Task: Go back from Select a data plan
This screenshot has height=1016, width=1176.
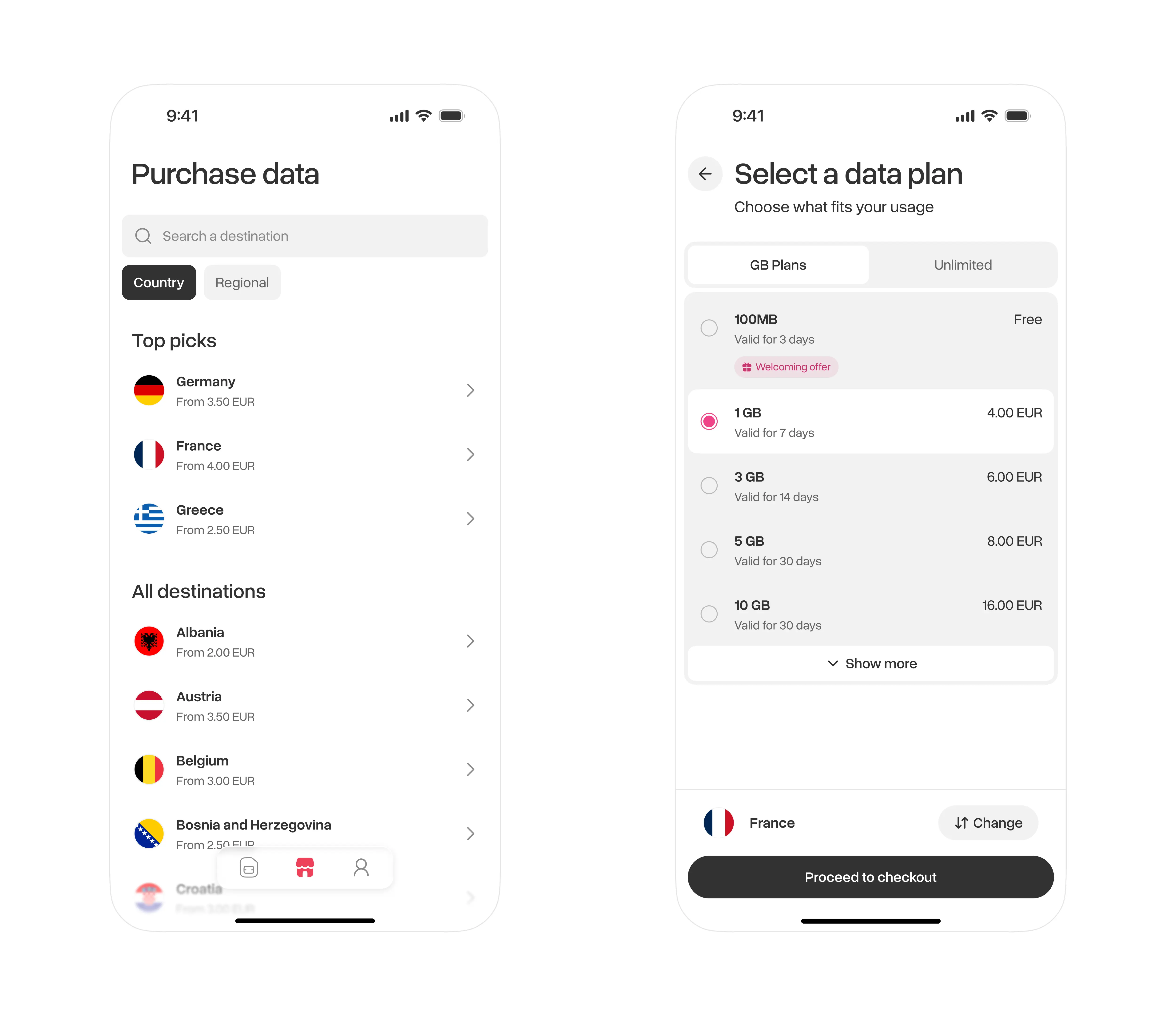Action: 704,174
